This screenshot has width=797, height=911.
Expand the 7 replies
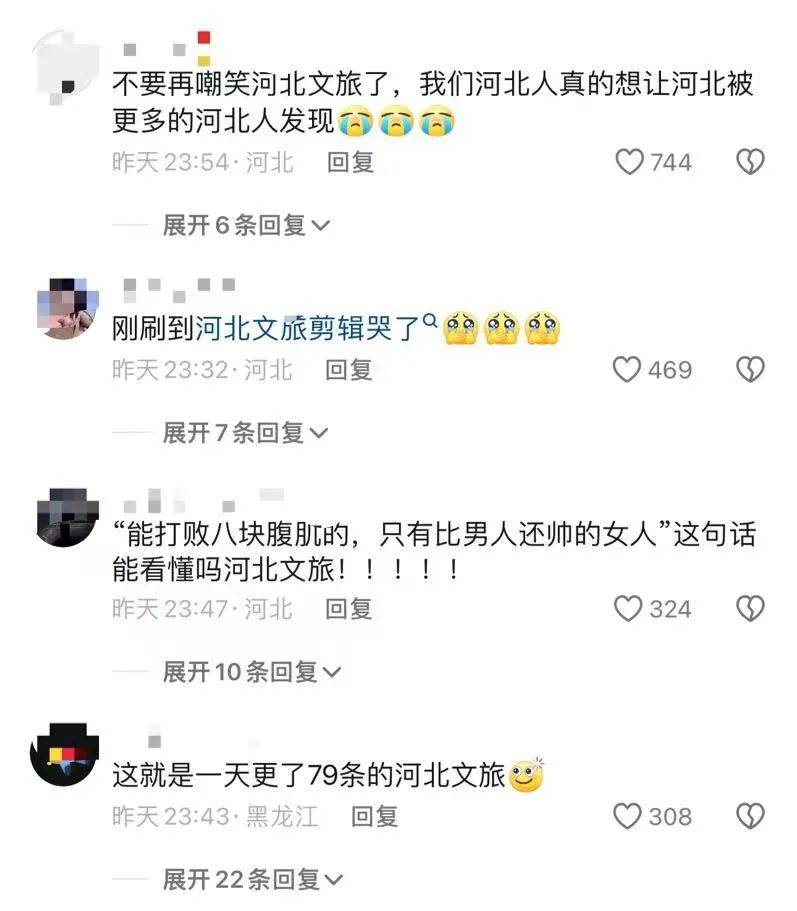246,433
